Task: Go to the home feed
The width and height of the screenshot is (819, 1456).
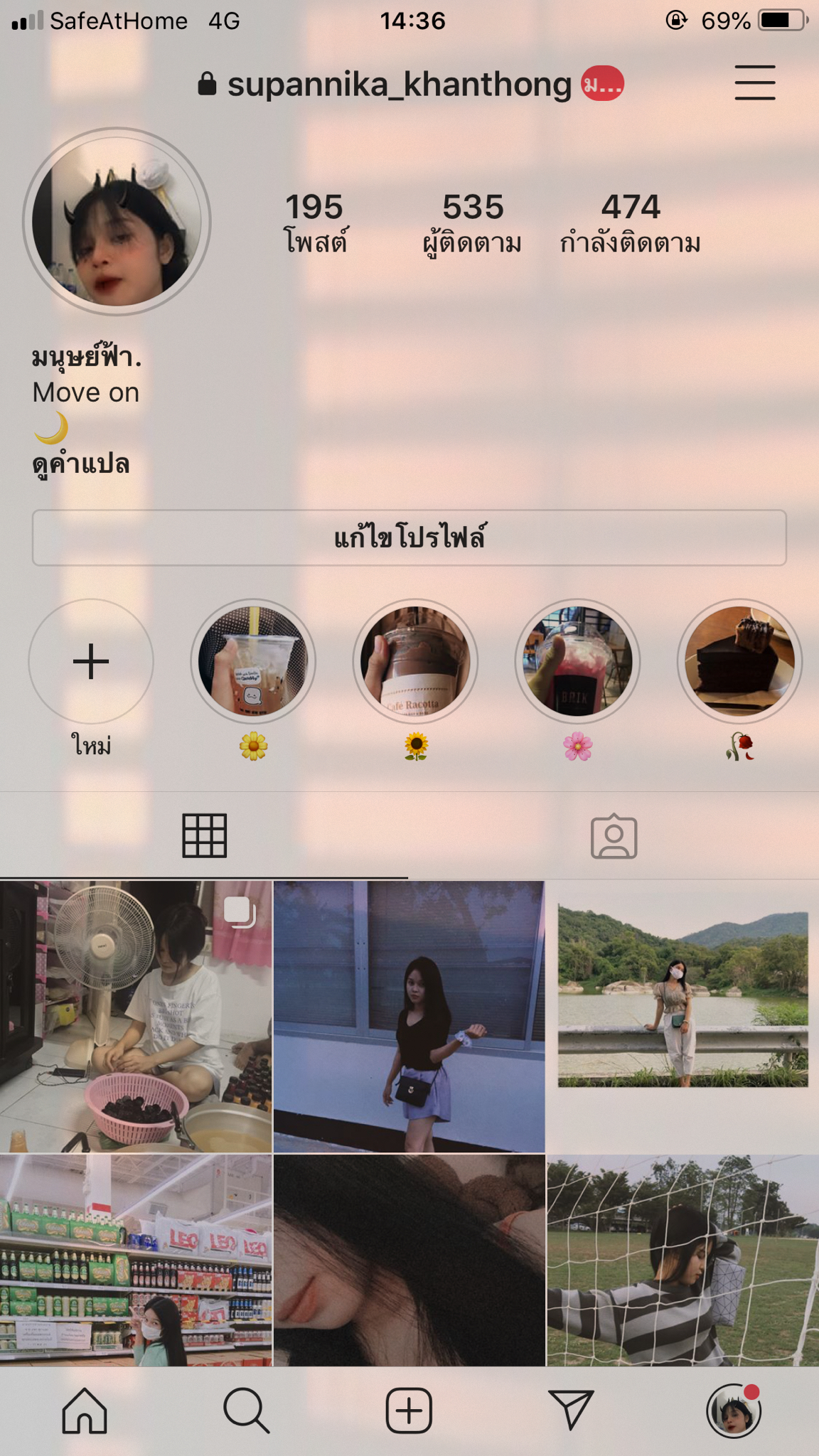Action: click(x=85, y=1410)
